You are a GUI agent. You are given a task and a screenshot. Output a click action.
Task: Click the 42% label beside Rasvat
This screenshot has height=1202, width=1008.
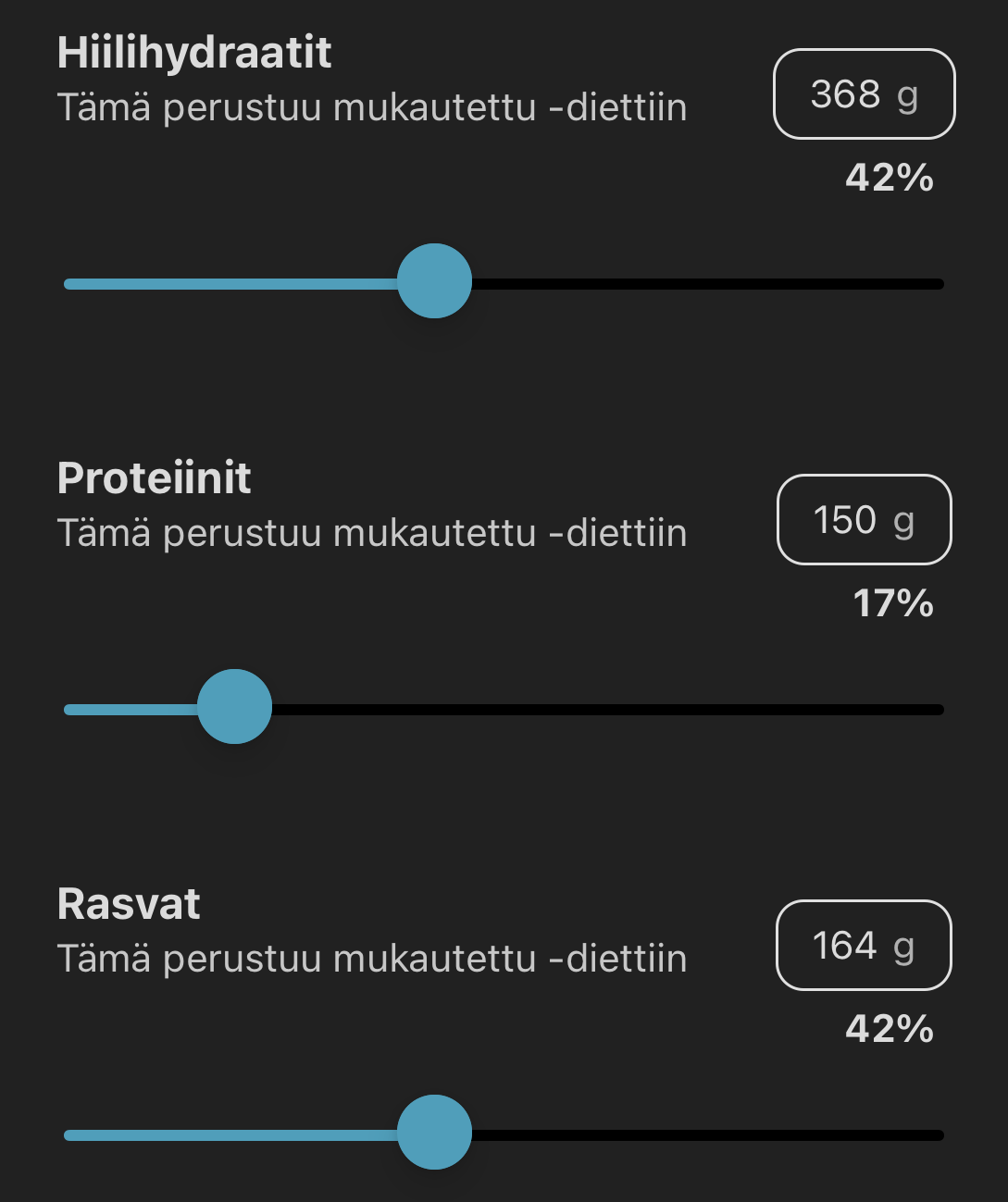[x=888, y=1028]
